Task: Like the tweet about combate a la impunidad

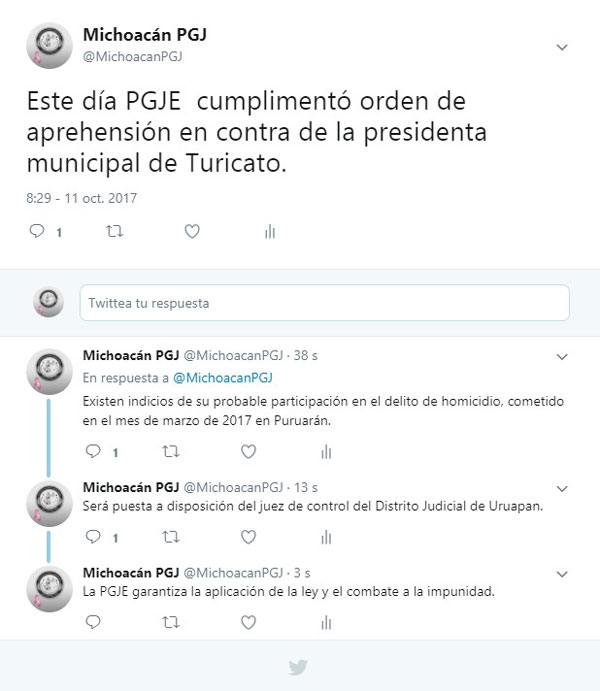Action: point(248,621)
